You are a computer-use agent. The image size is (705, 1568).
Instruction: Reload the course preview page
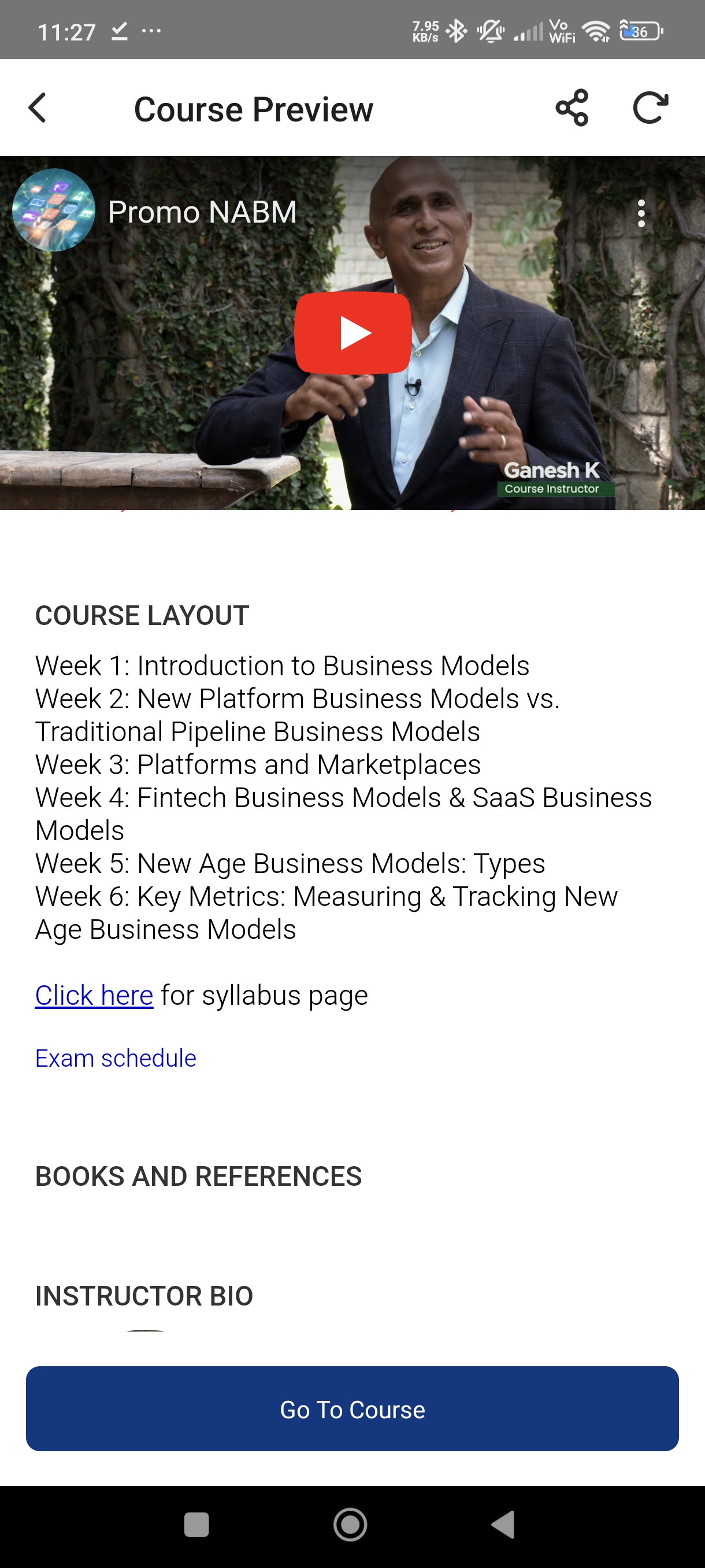650,108
